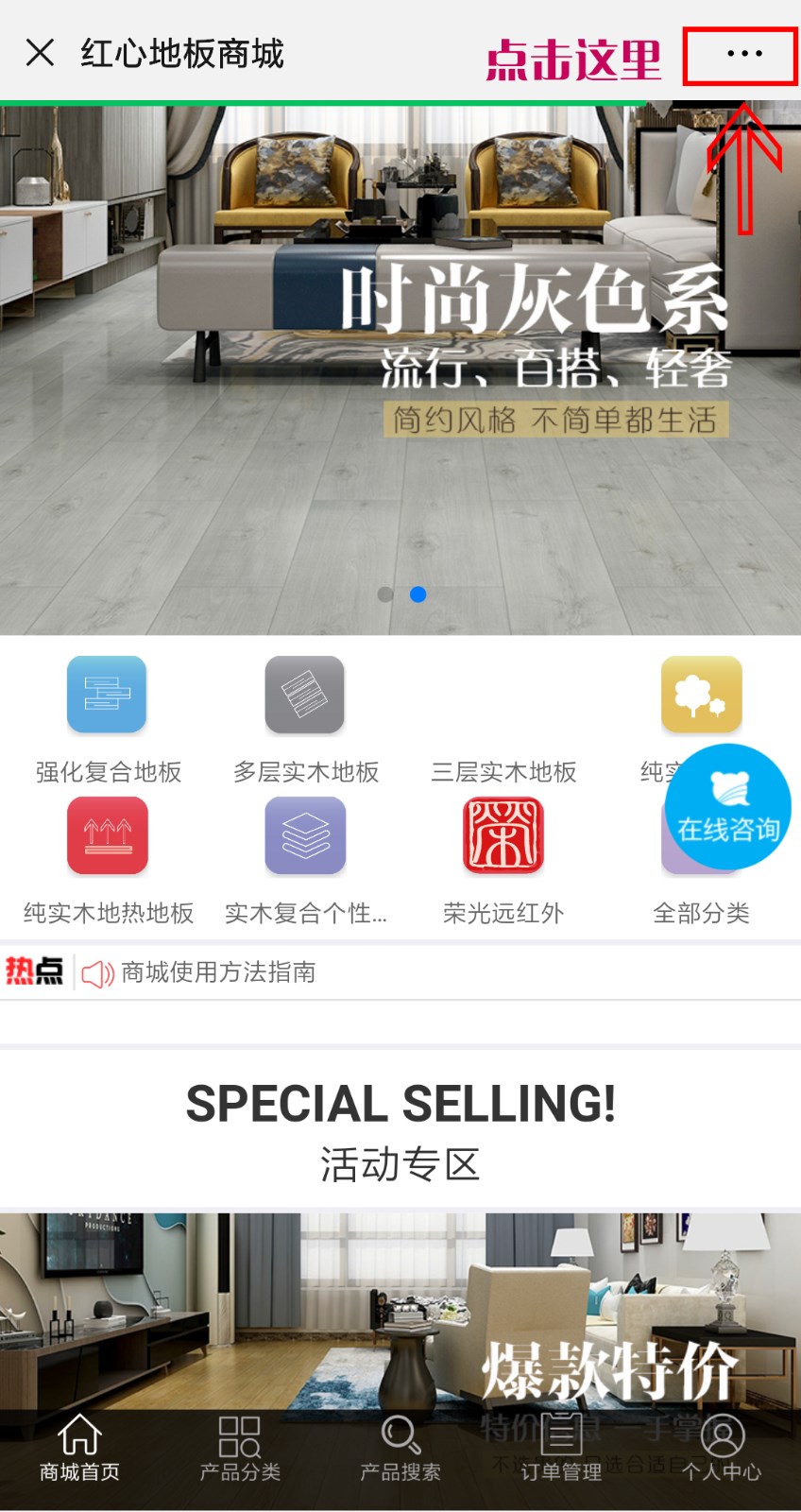Switch to 个人中心 tab
This screenshot has width=801, height=1512.
tap(722, 1448)
